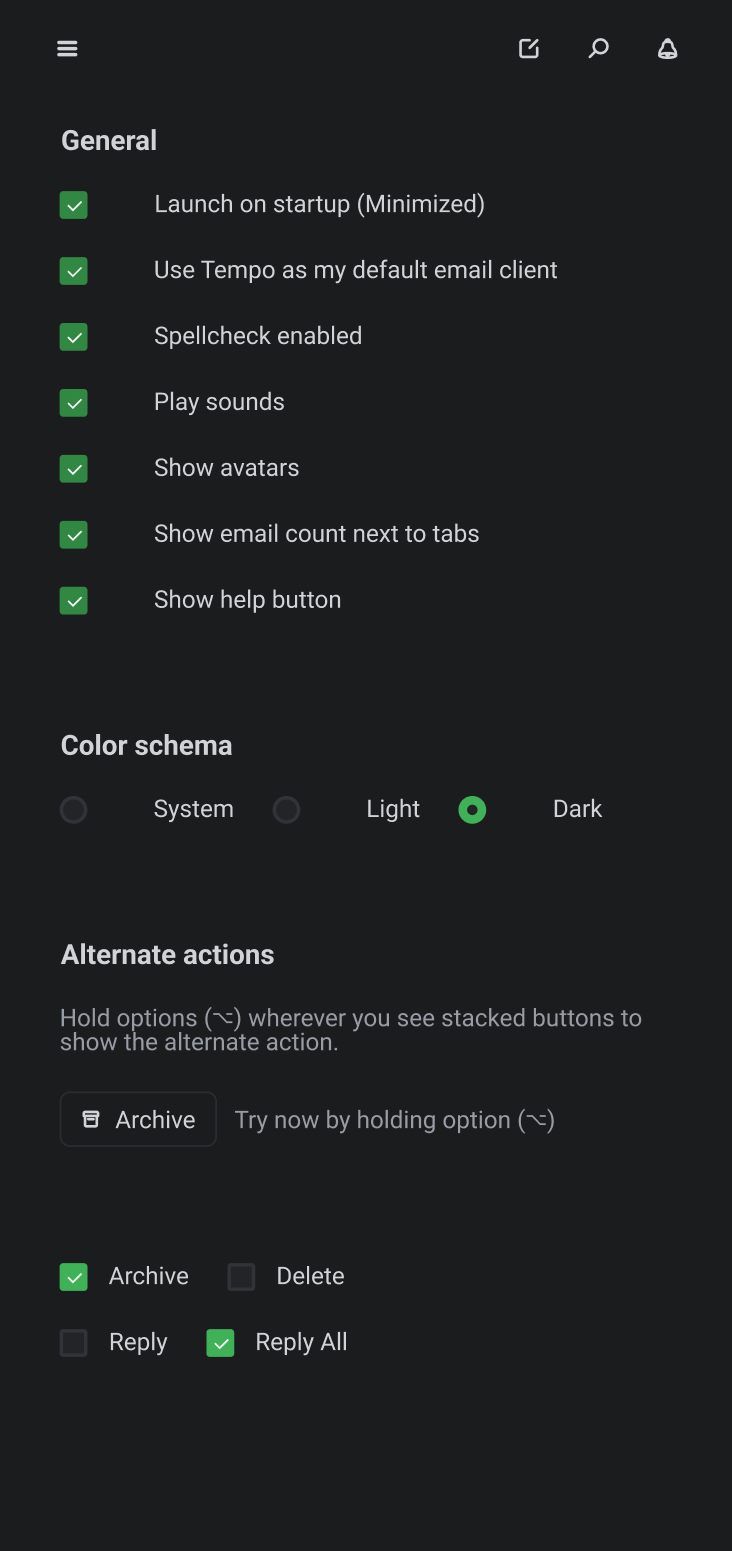
Task: Uncheck the Reply All checkbox
Action: (x=220, y=1343)
